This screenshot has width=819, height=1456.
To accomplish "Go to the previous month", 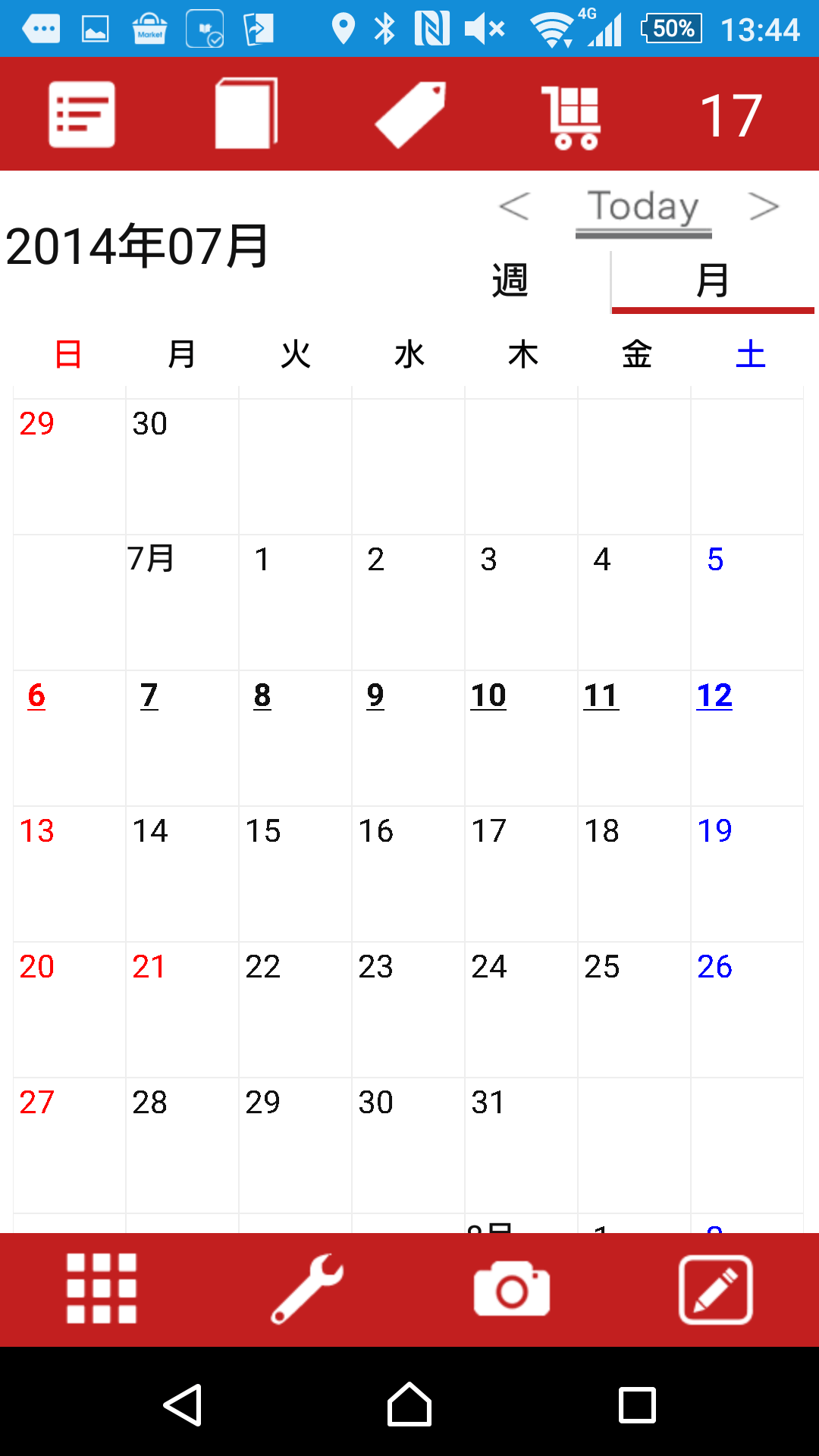I will [514, 206].
